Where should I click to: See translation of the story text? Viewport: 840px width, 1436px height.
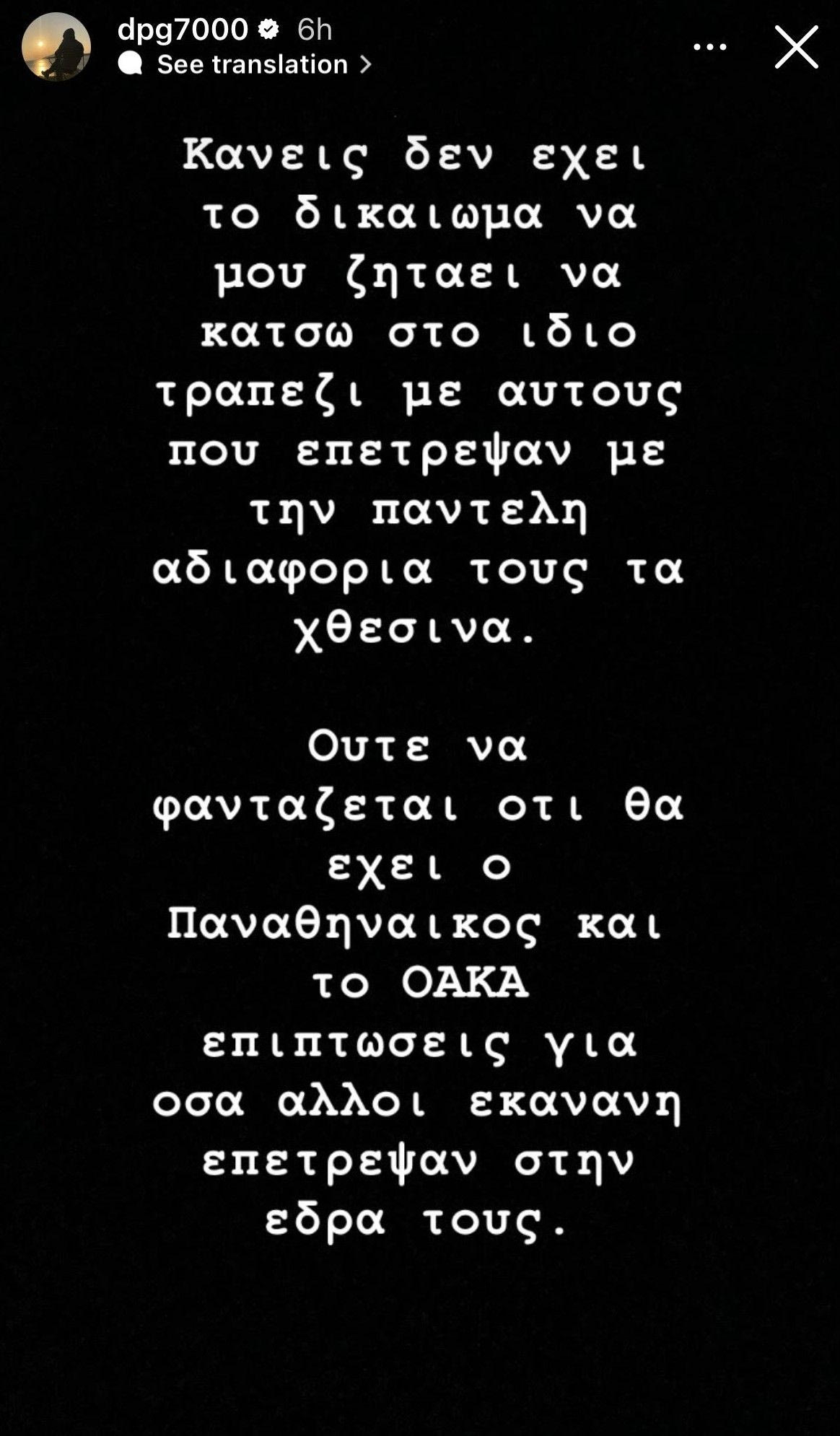coord(252,65)
